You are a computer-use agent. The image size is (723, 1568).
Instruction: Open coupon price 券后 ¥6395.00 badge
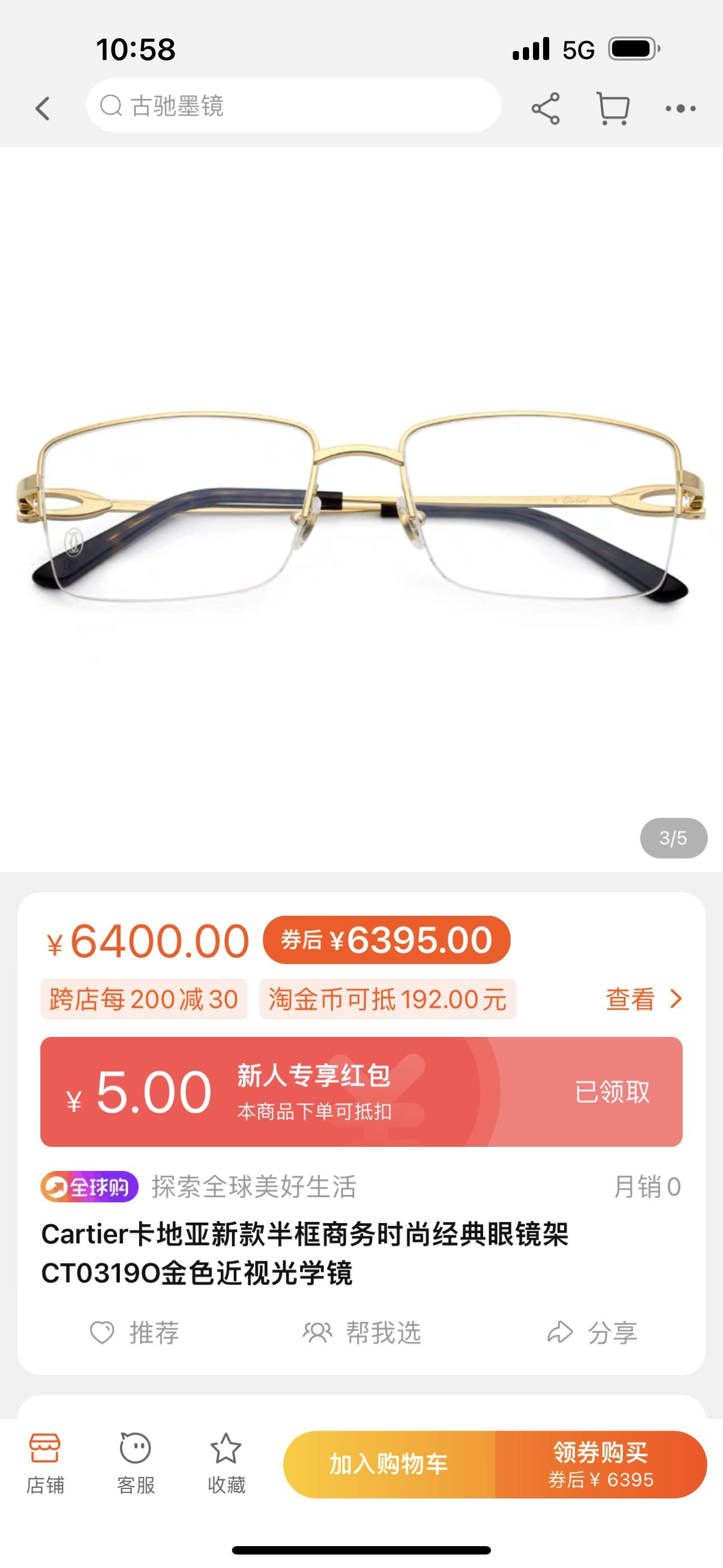click(x=387, y=940)
